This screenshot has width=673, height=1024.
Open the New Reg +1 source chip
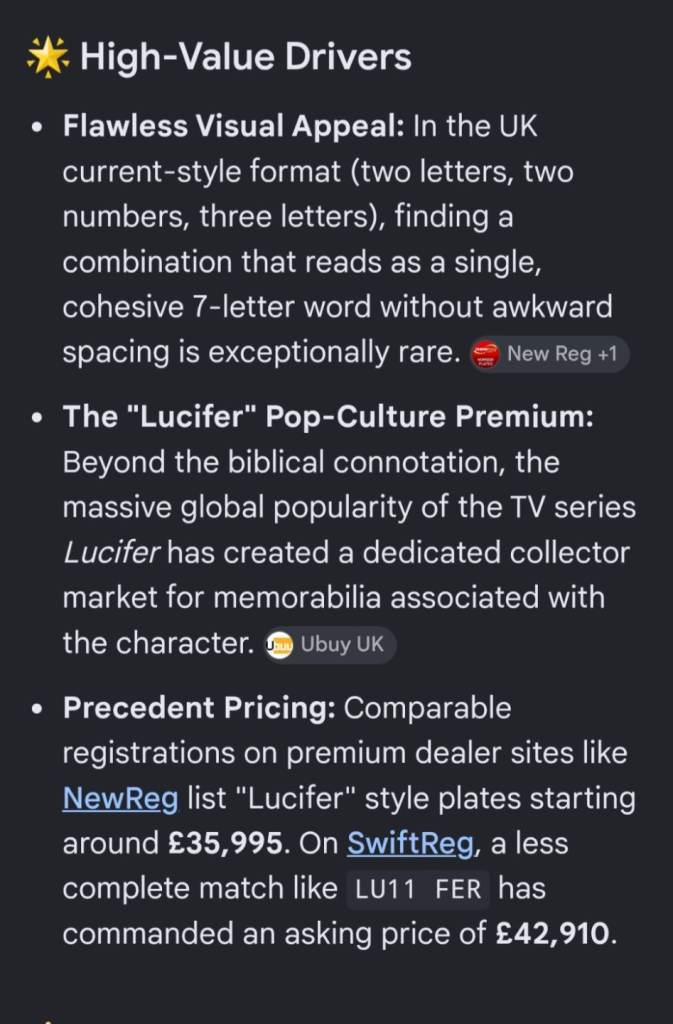[x=549, y=354]
